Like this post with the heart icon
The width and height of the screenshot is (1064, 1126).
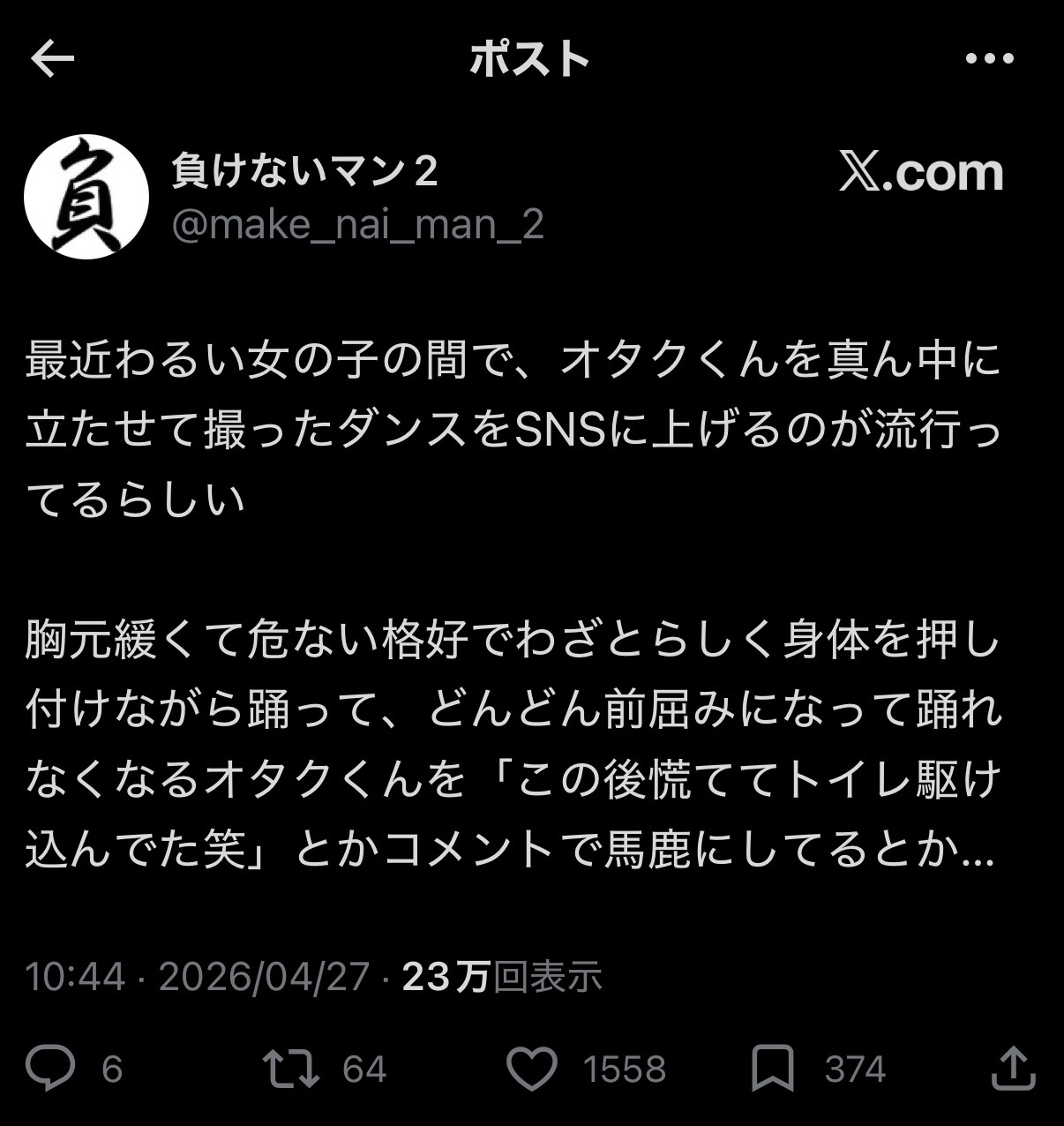[532, 1068]
